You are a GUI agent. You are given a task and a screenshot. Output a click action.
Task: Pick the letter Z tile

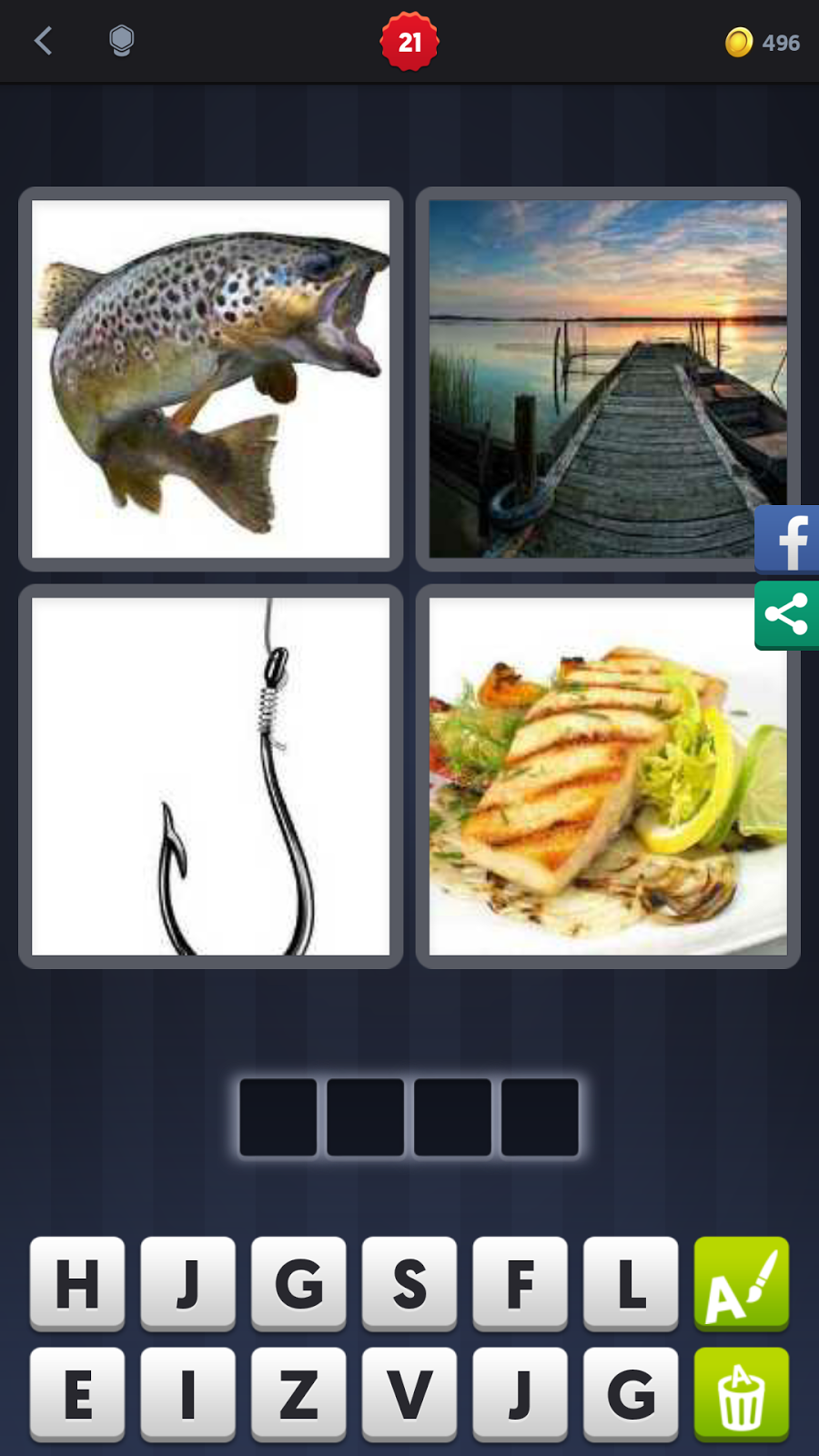coord(298,1394)
